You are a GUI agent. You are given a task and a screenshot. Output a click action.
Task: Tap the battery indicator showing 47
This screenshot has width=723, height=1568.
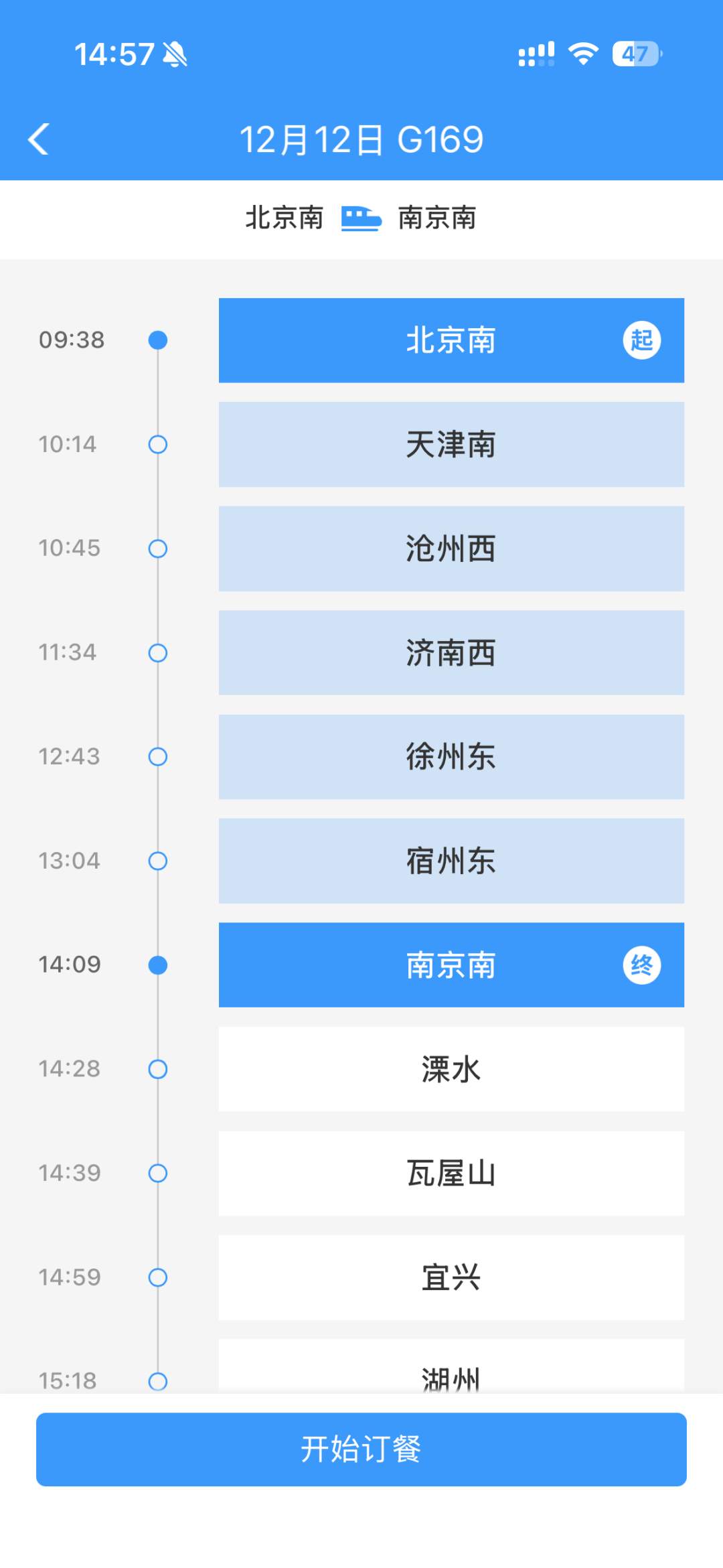(635, 55)
